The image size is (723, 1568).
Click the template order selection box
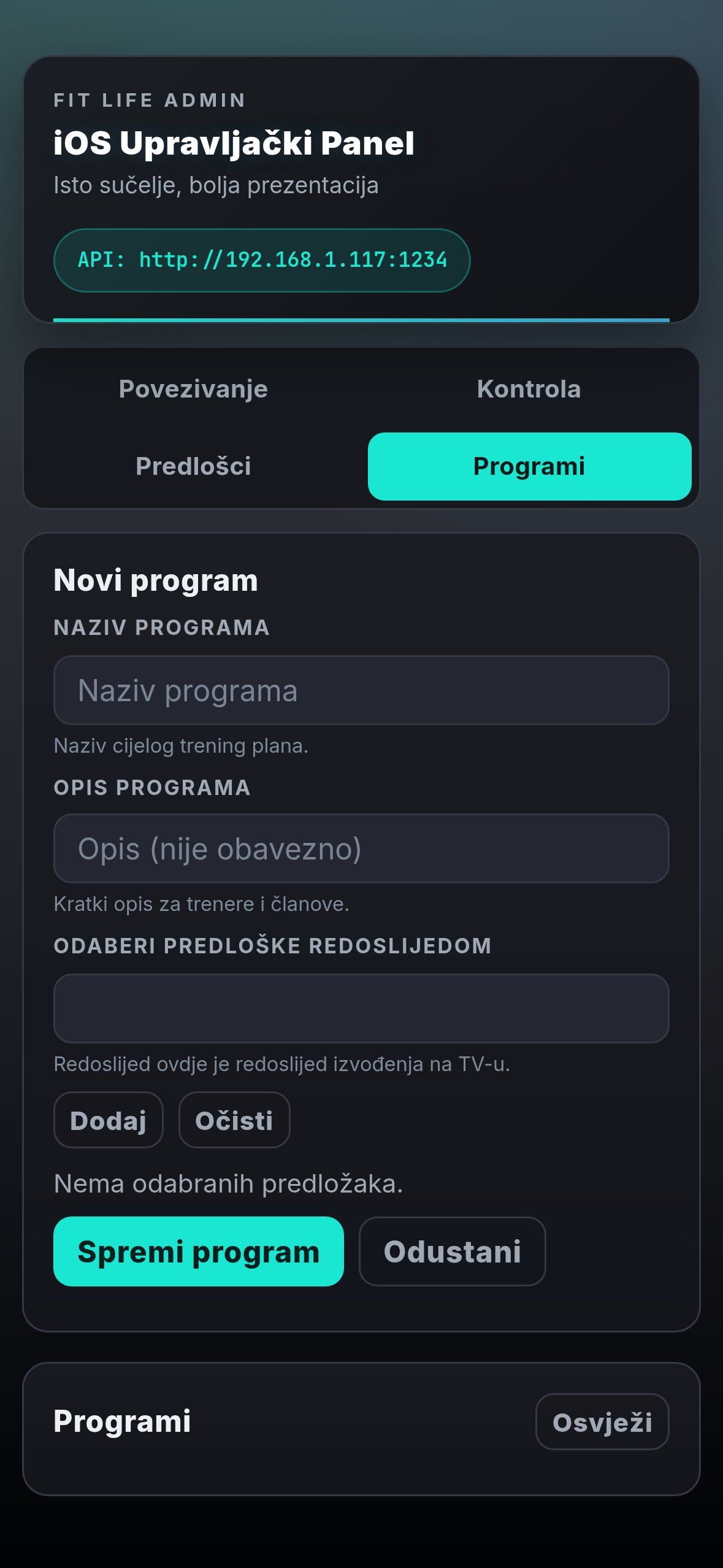[361, 1009]
